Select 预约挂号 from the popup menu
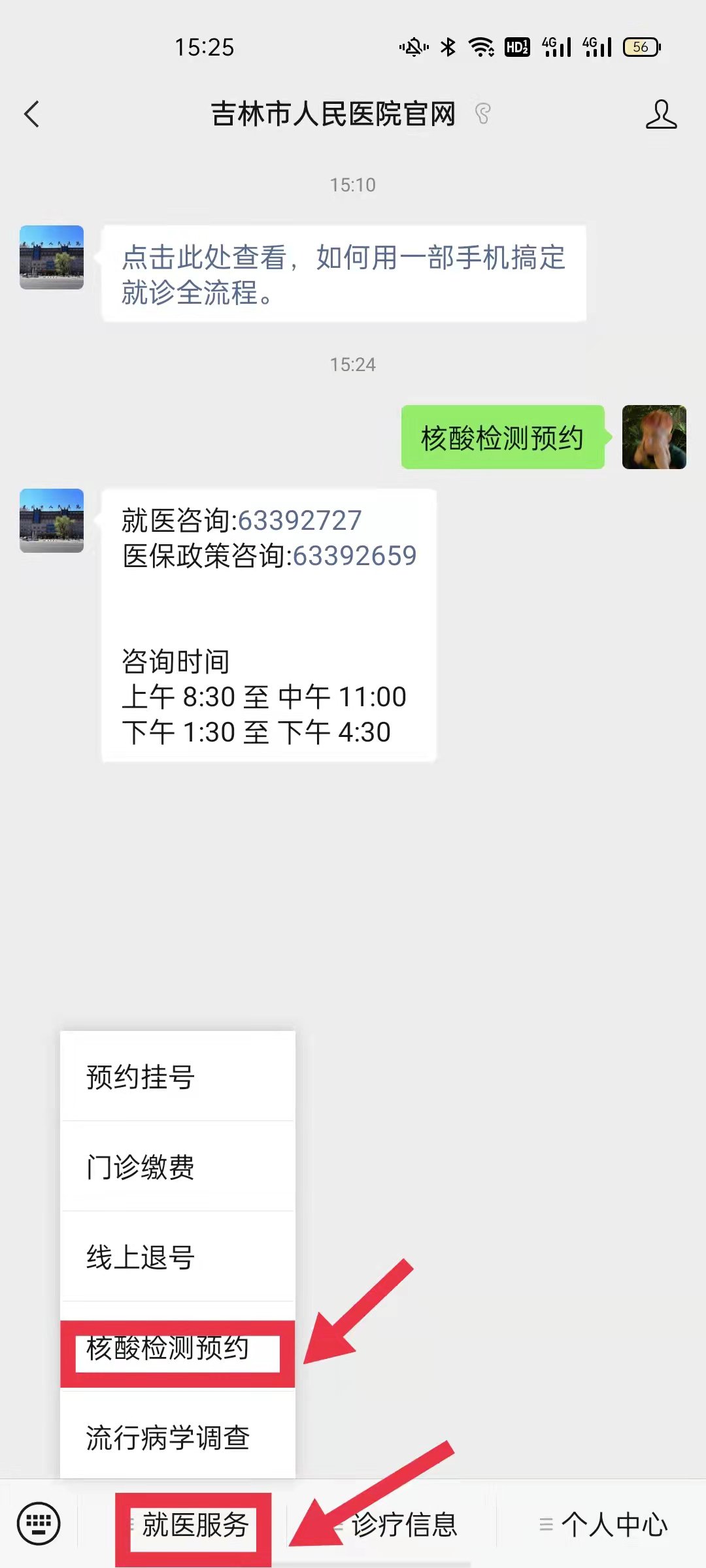The width and height of the screenshot is (706, 1568). pyautogui.click(x=177, y=1077)
